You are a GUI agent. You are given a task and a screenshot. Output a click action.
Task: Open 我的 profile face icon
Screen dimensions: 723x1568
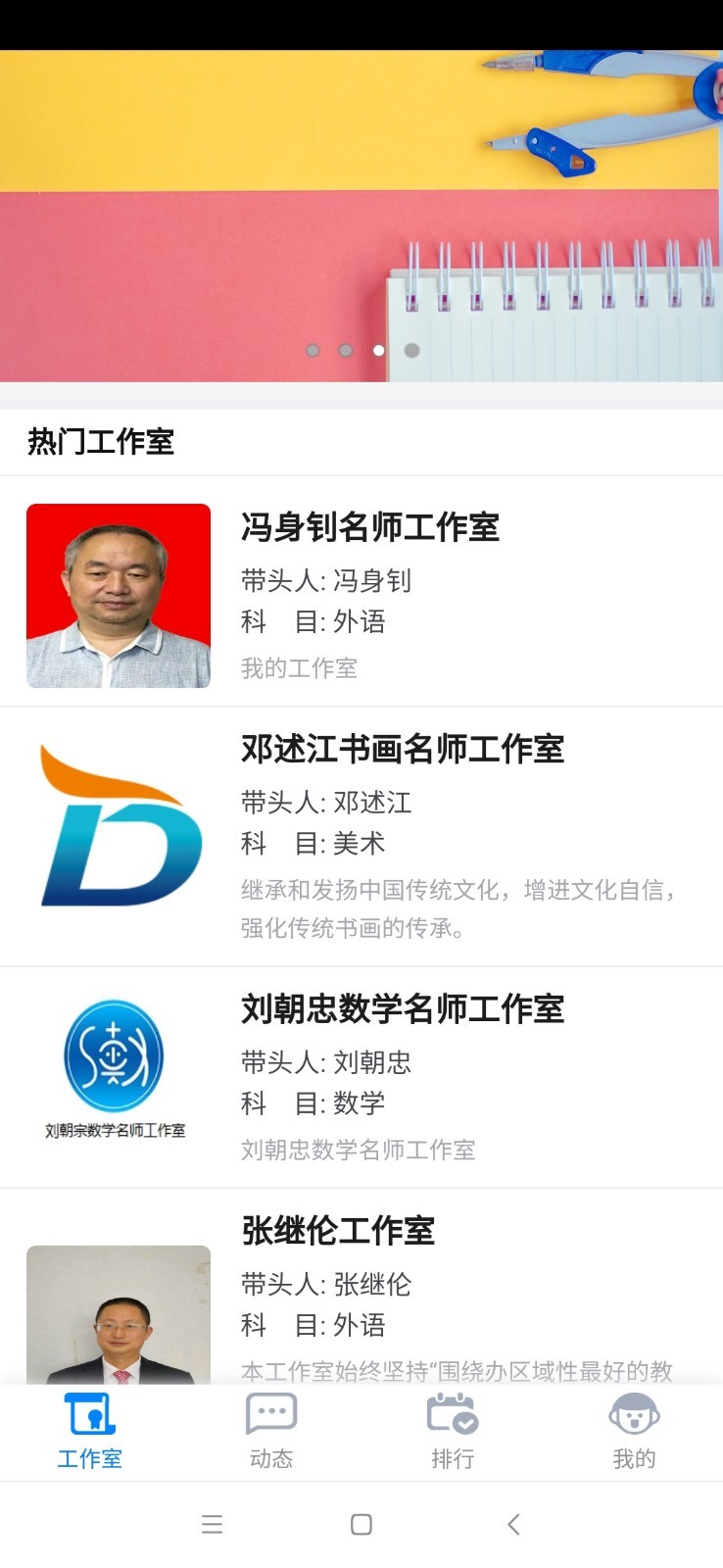pyautogui.click(x=634, y=1414)
